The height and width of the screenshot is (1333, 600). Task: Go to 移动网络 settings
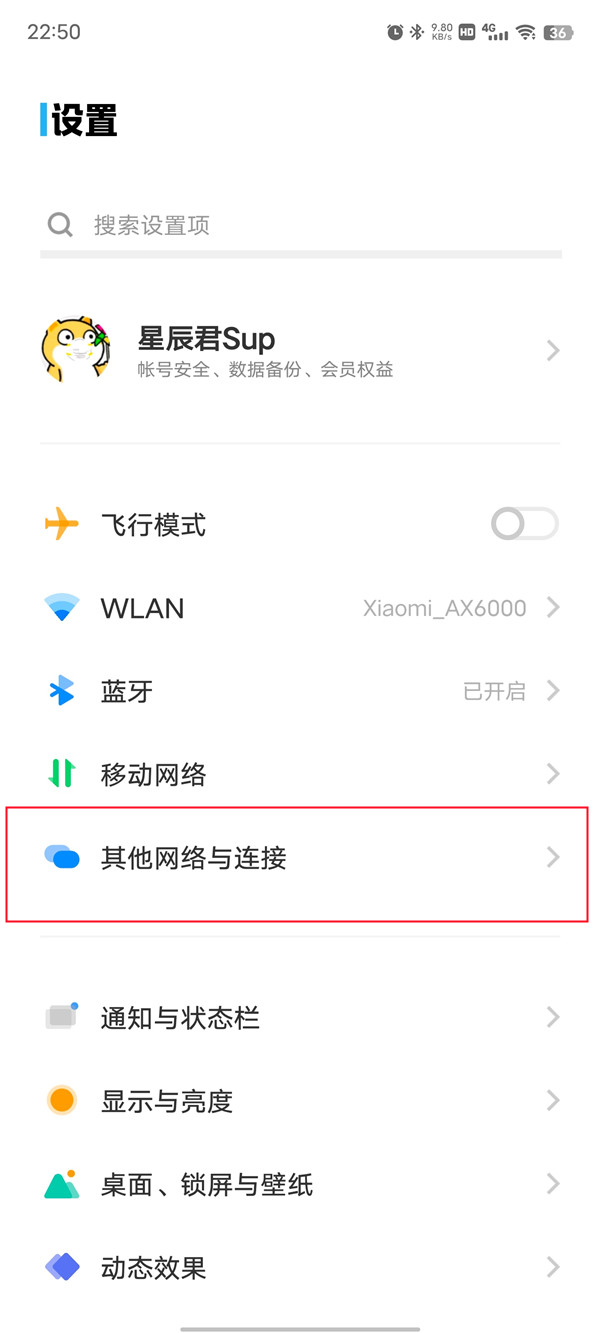tap(300, 774)
